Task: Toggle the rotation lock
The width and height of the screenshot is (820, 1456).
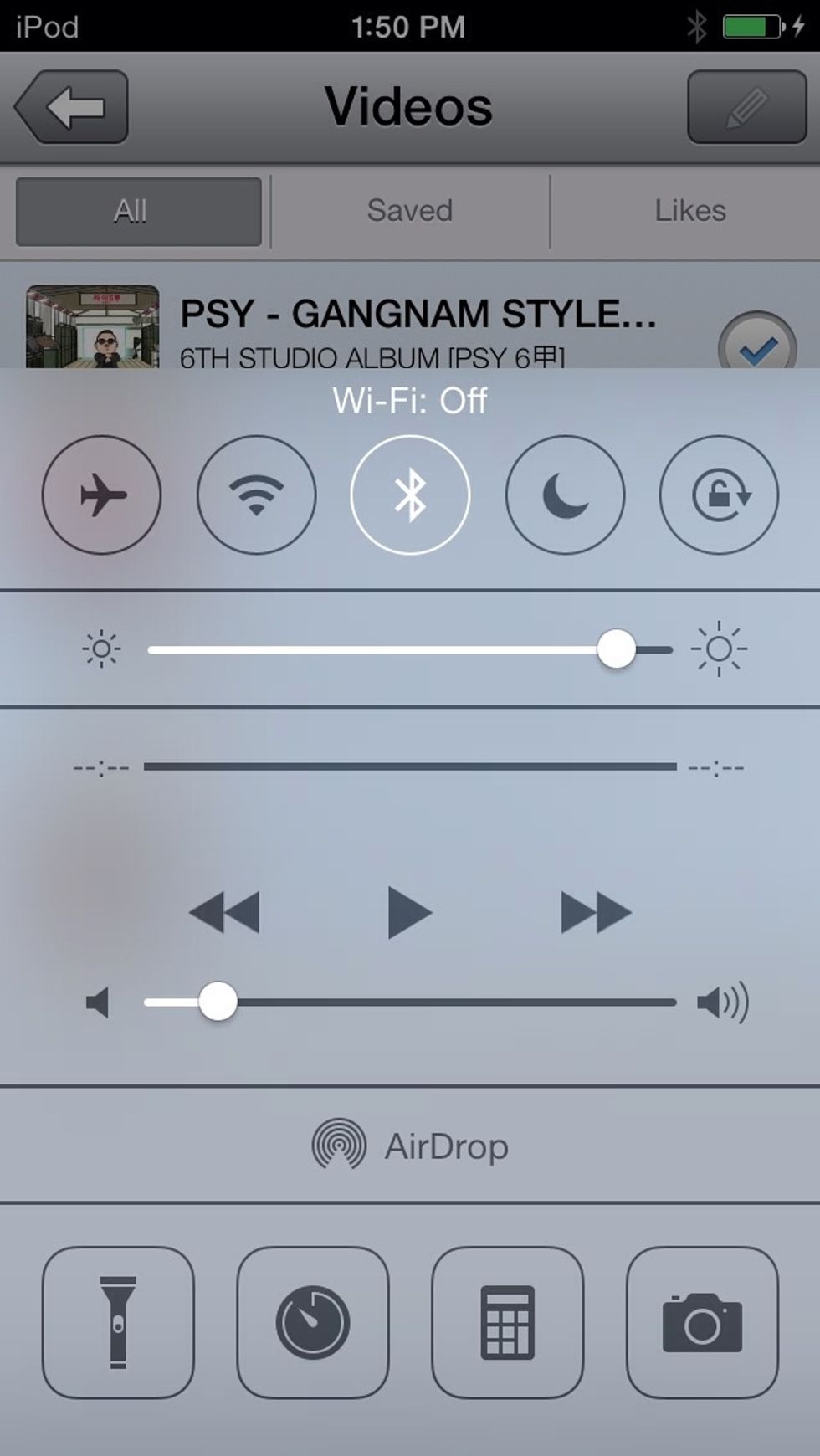Action: [x=719, y=495]
